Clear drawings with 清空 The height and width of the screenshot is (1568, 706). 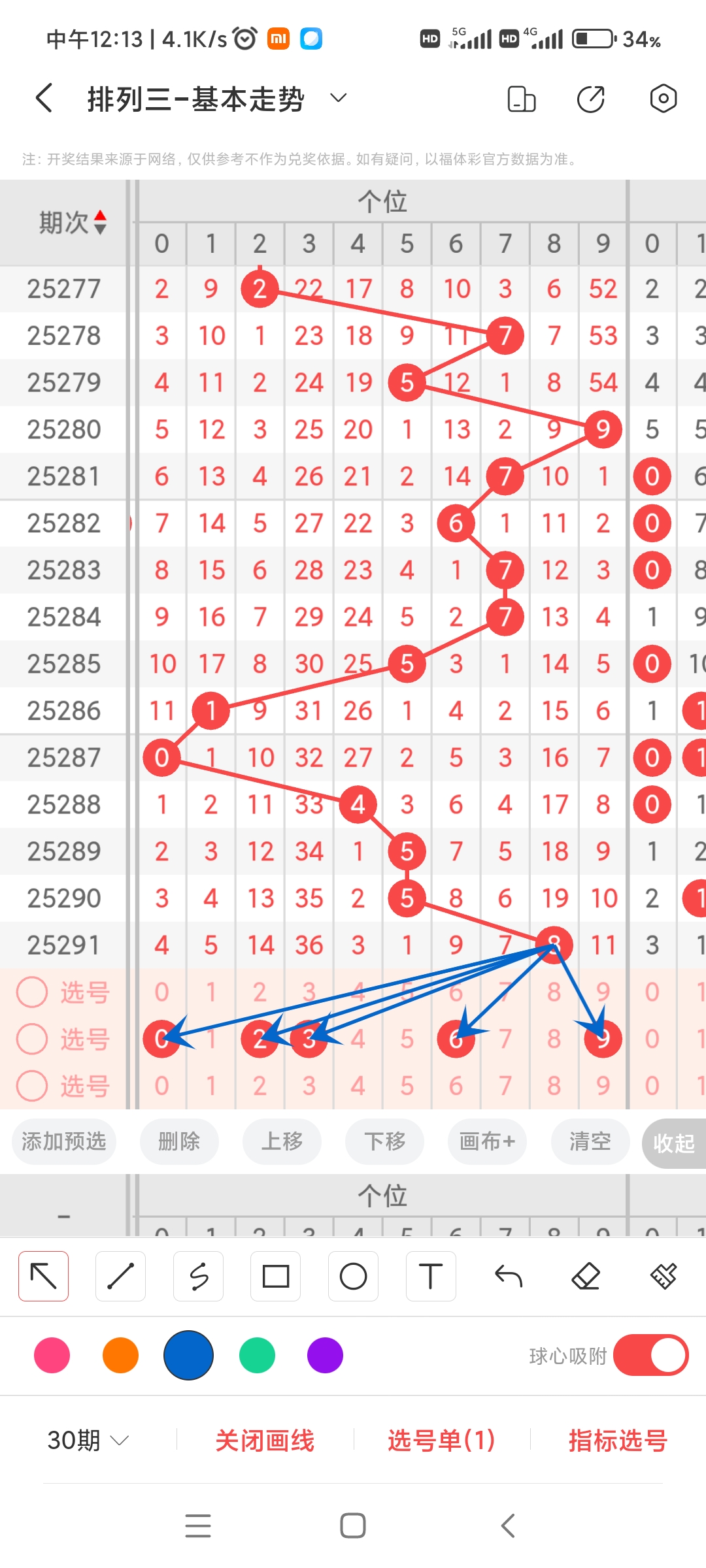590,1141
